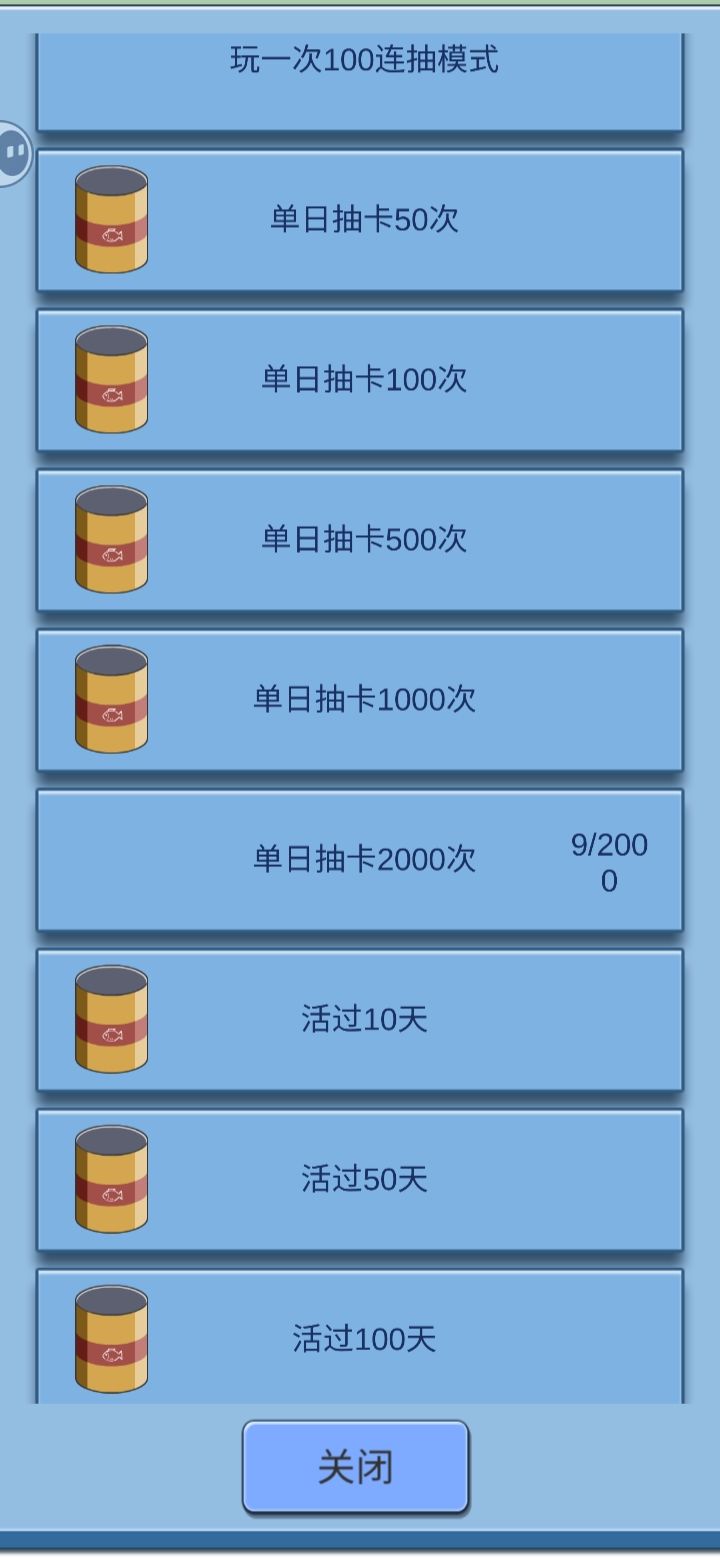The image size is (720, 1560).
Task: Select the canned reward for 单日抽卡500次
Action: [x=110, y=540]
